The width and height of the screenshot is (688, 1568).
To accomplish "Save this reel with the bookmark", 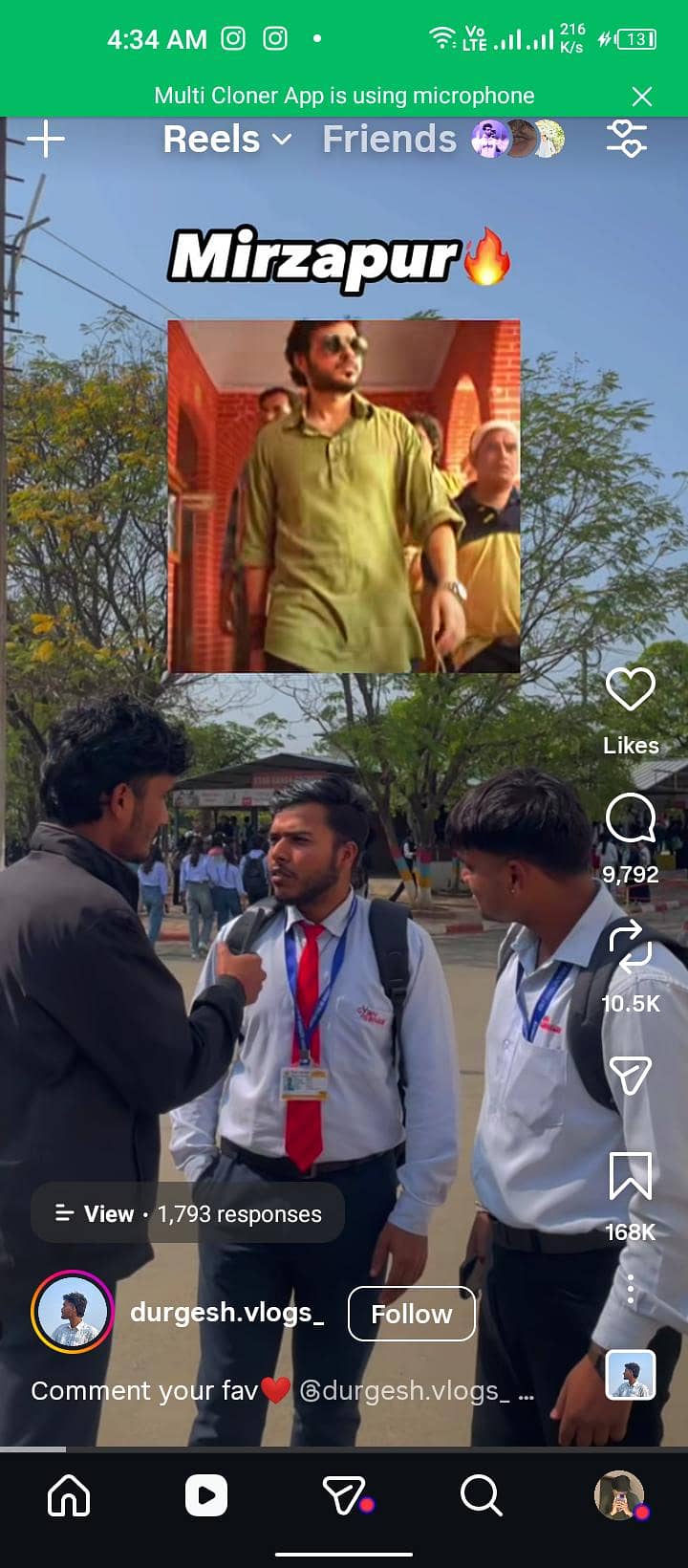I will coord(630,1176).
